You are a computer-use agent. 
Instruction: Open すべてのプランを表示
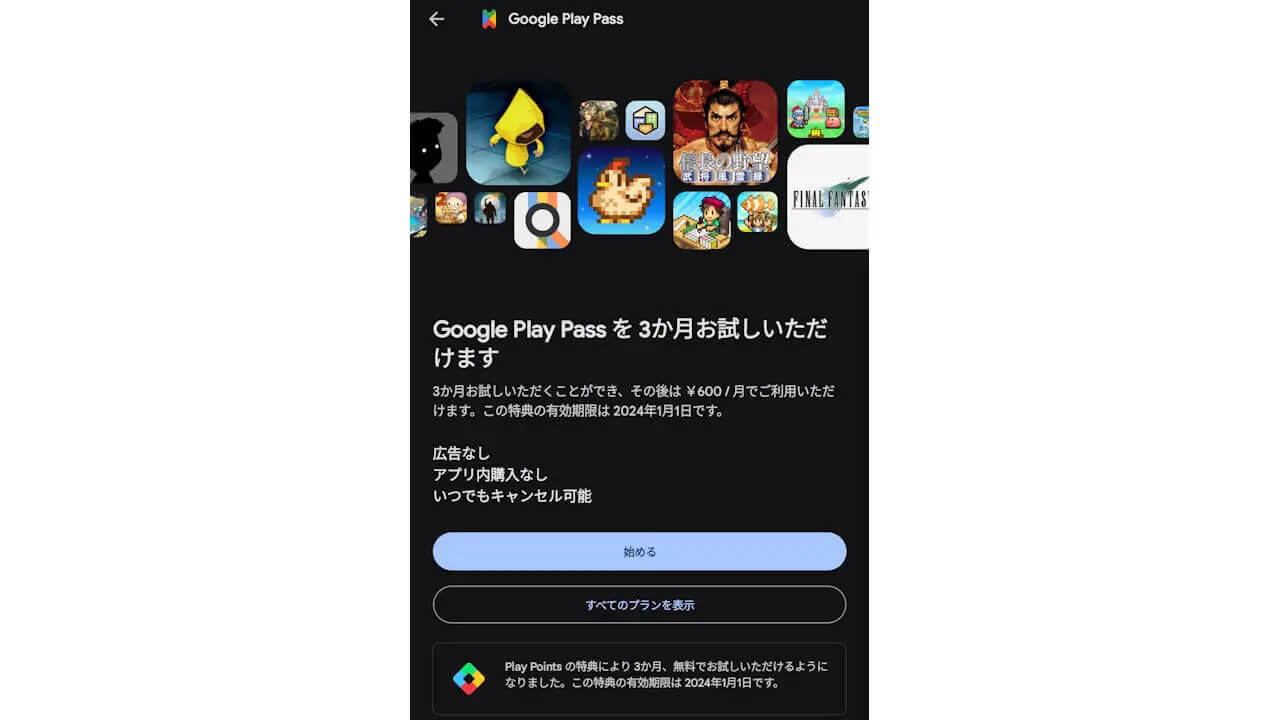[639, 605]
